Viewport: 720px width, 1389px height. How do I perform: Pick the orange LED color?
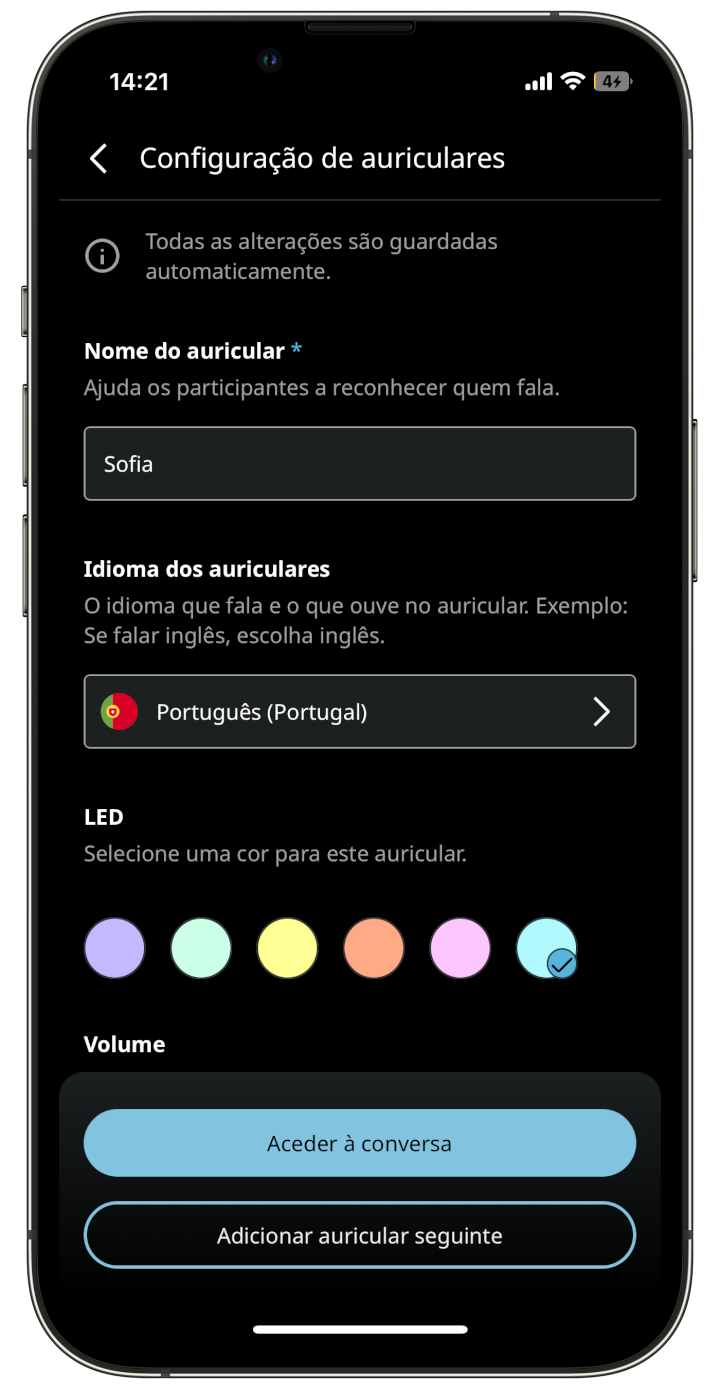(x=374, y=948)
